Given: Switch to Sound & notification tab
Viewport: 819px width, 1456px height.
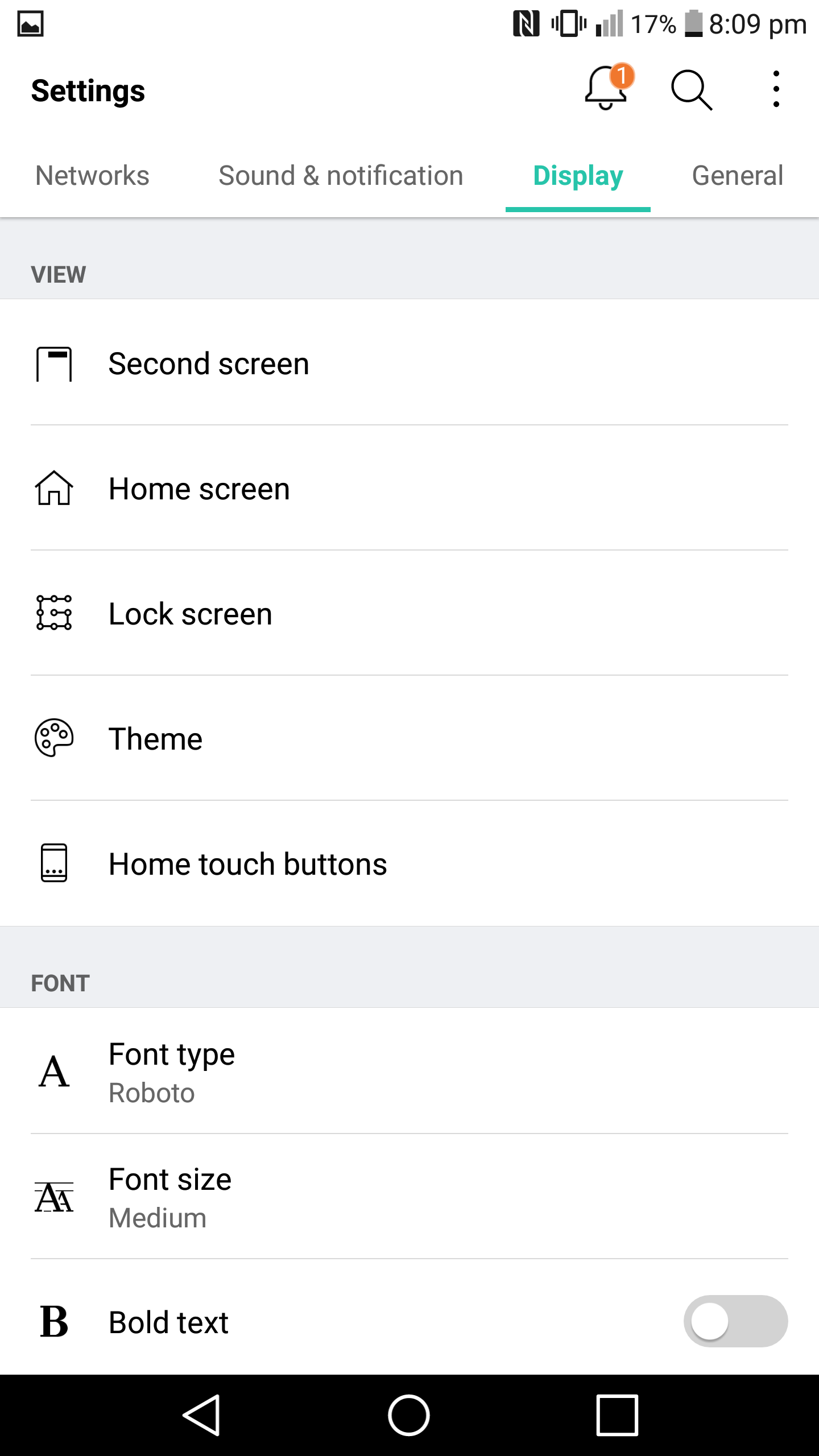Looking at the screenshot, I should (x=341, y=176).
